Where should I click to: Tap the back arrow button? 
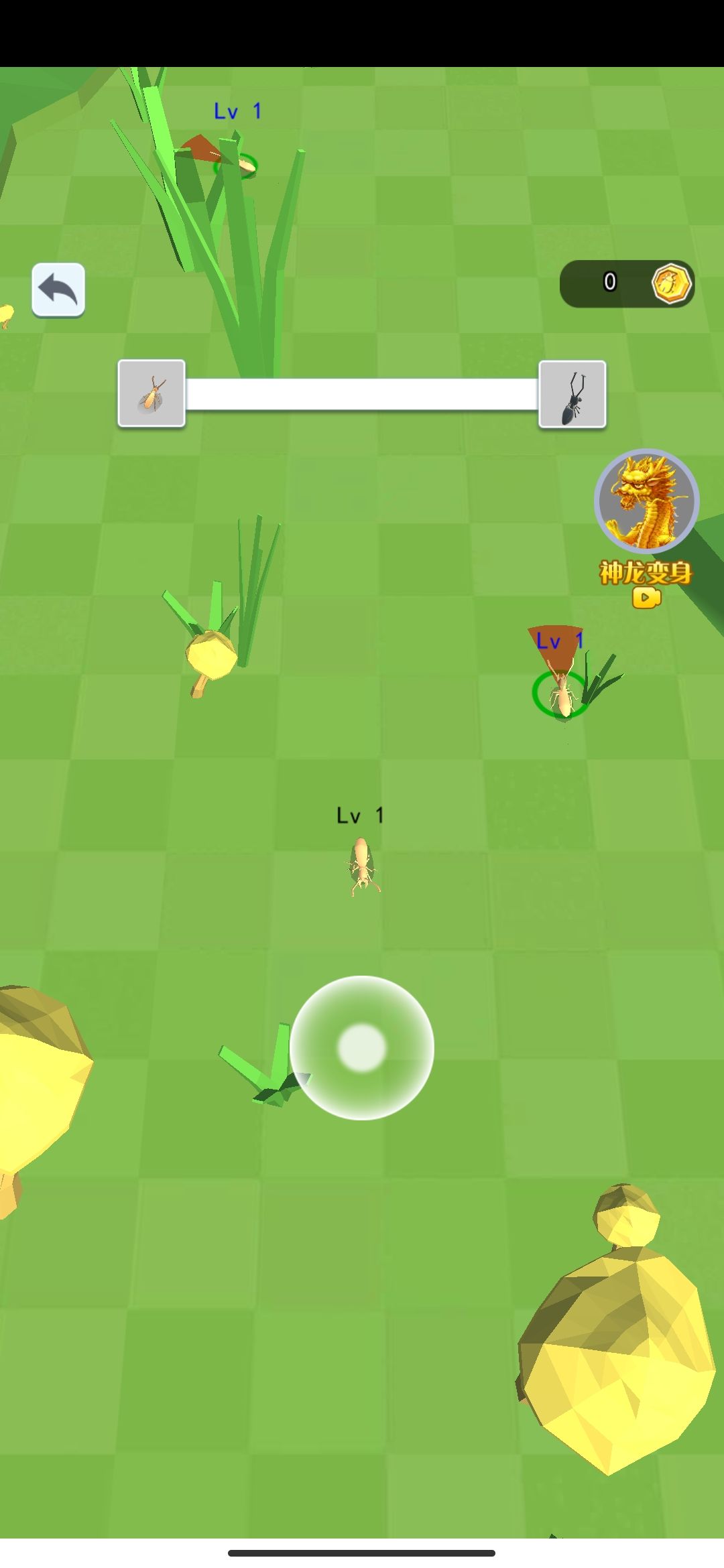click(x=58, y=289)
